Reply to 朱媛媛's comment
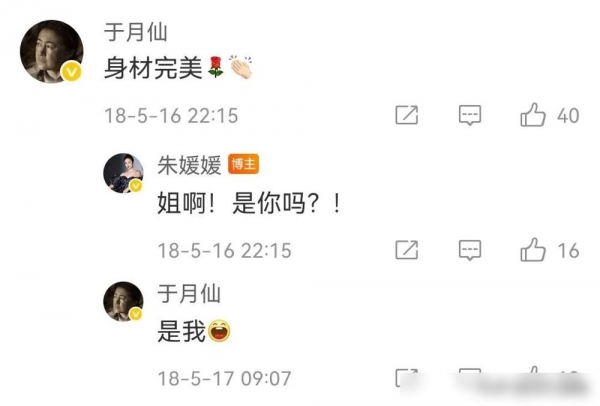600x406 pixels. click(x=470, y=249)
